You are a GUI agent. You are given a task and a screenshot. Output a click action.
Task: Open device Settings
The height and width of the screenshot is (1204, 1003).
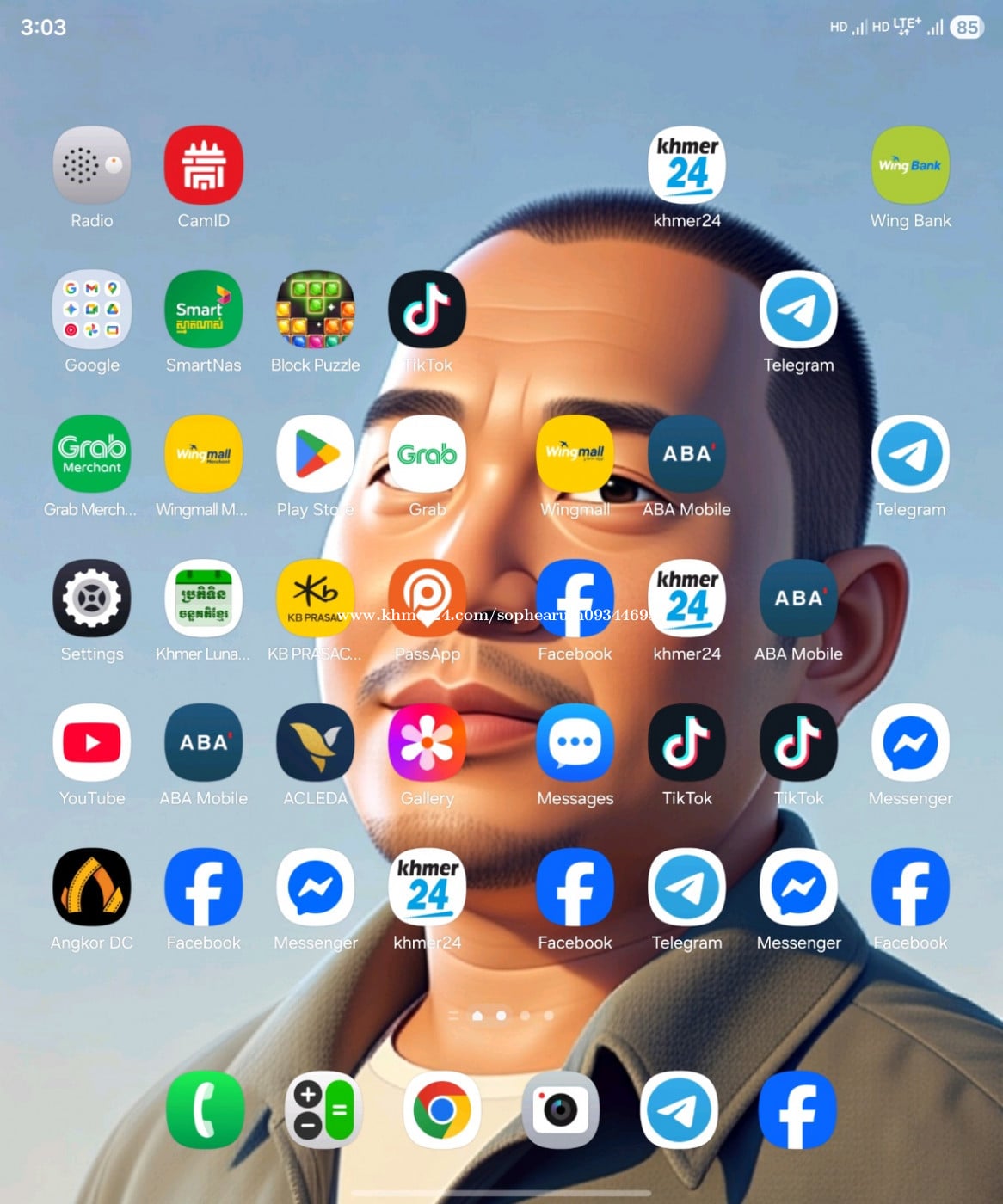(92, 599)
